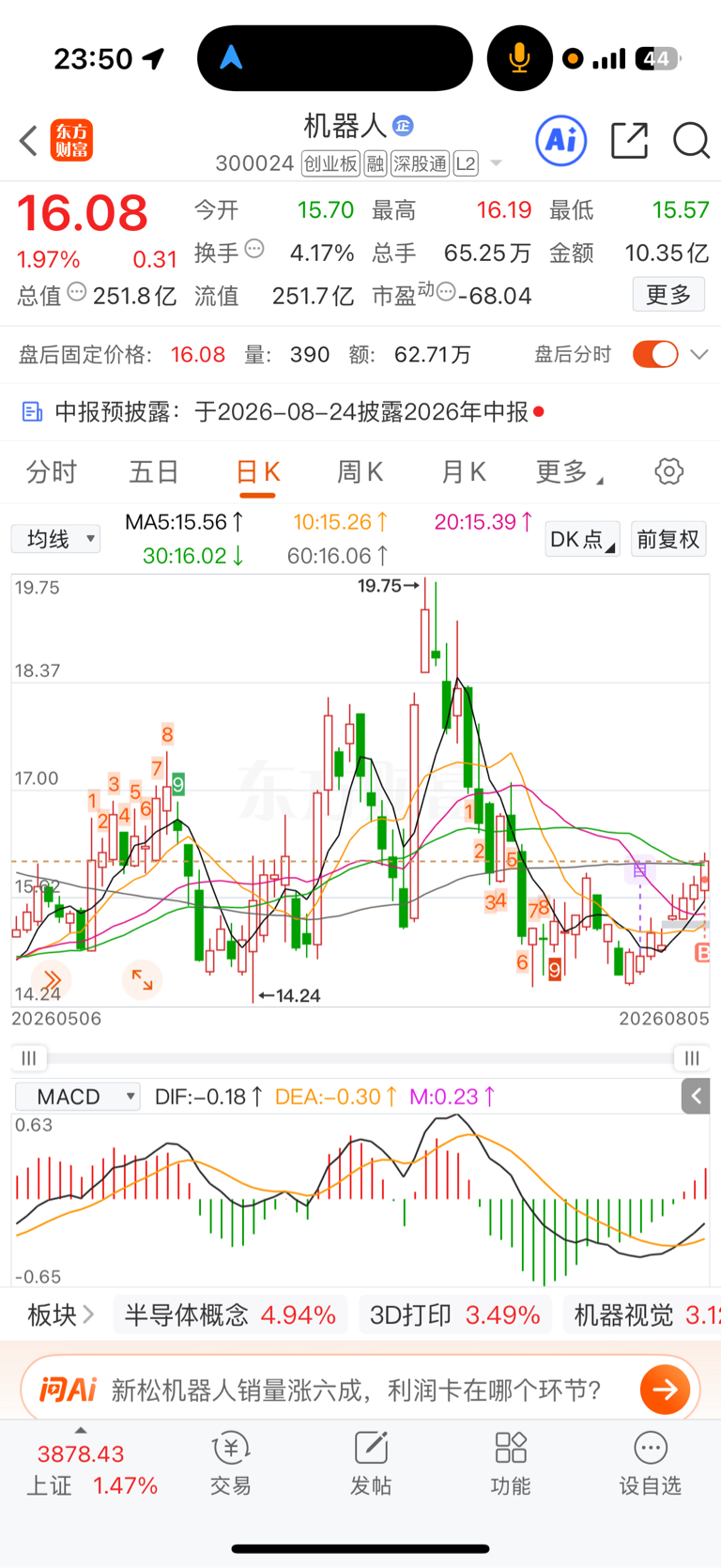Switch to the 五日 chart tab
Viewport: 721px width, 1568px height.
(153, 471)
